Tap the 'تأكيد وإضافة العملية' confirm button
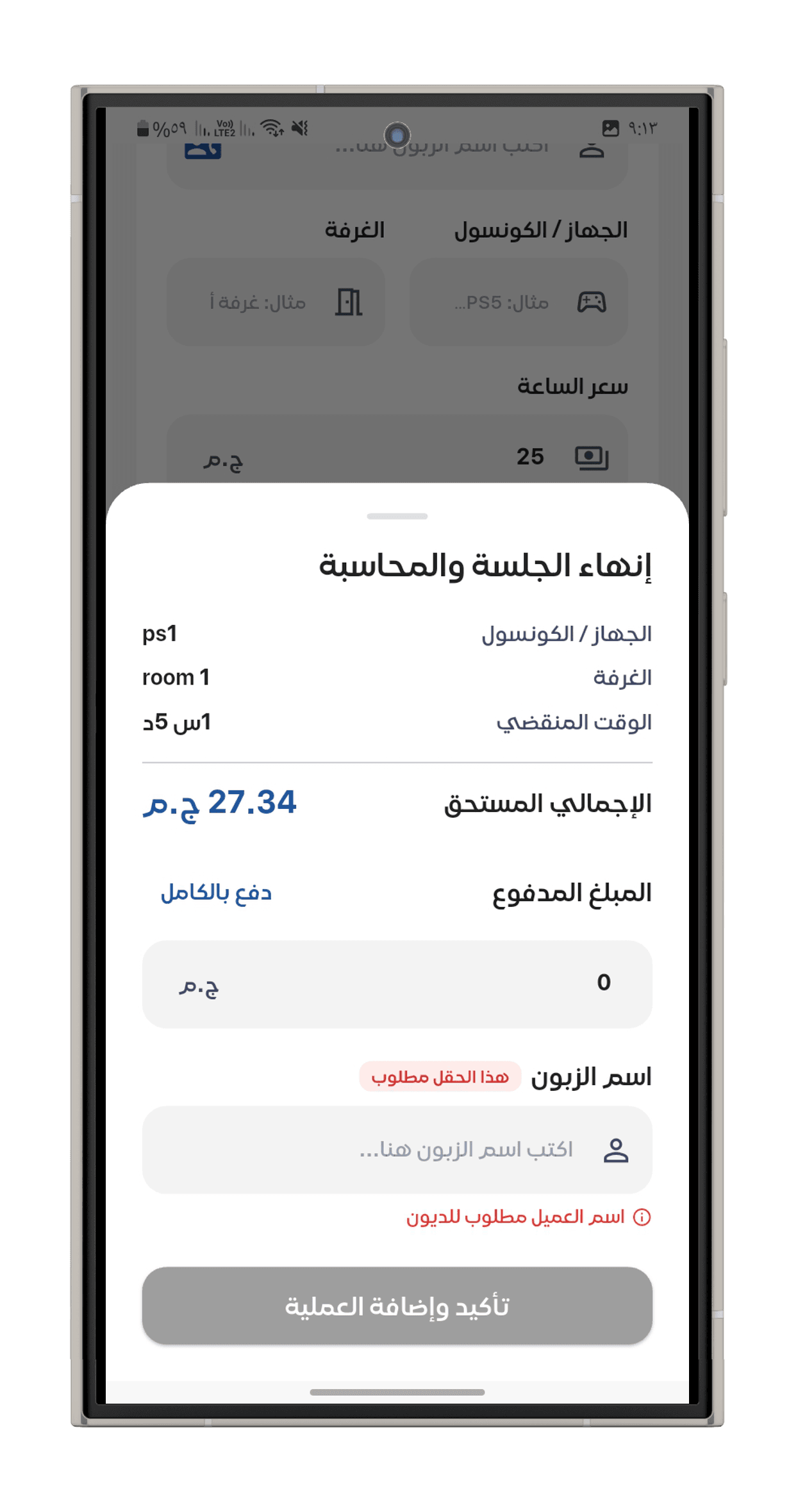Screen dimensions: 798x1512 [397, 1306]
